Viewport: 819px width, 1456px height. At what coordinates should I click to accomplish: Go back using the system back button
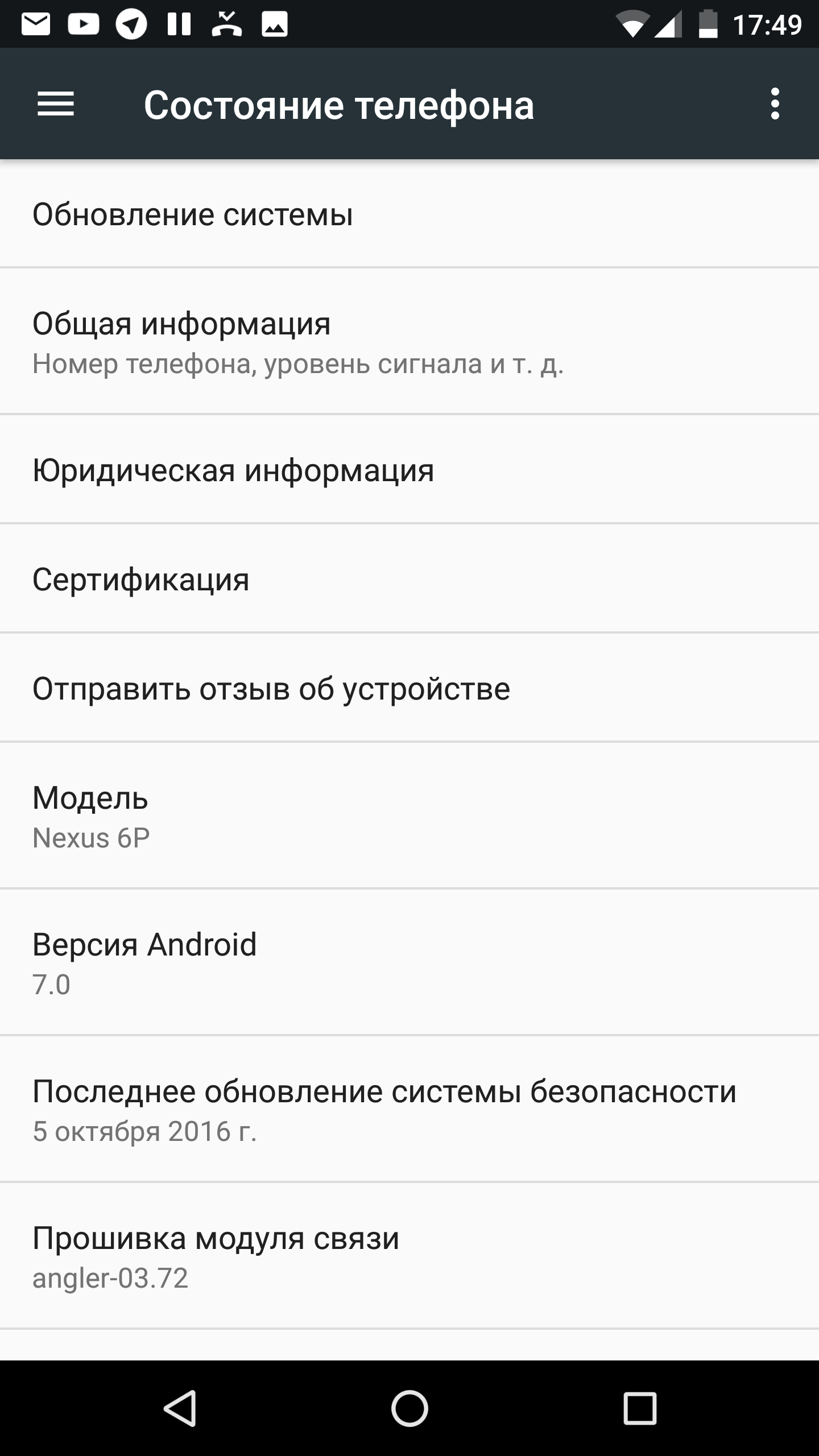point(180,1408)
